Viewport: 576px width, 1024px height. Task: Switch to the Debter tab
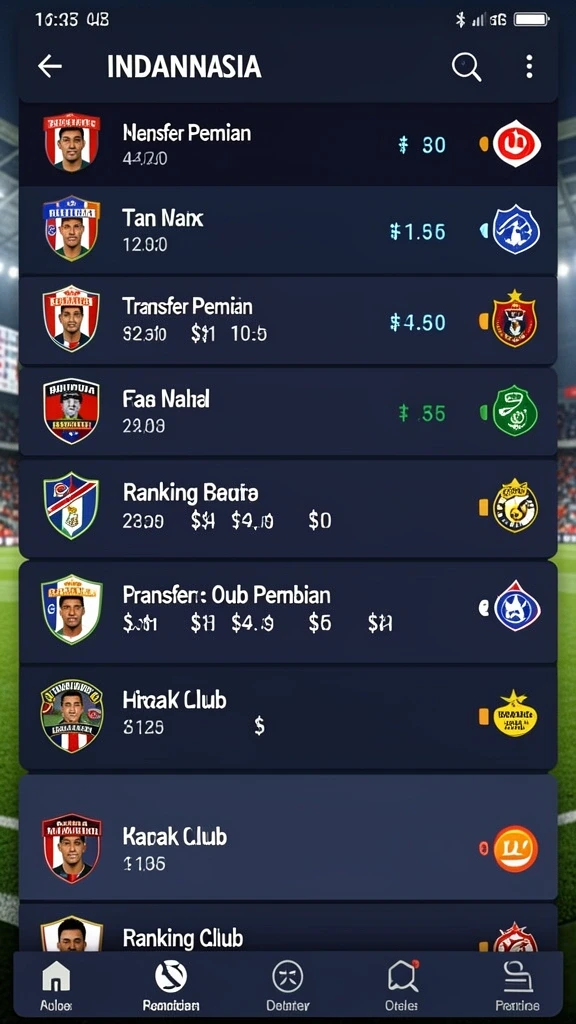coord(288,986)
